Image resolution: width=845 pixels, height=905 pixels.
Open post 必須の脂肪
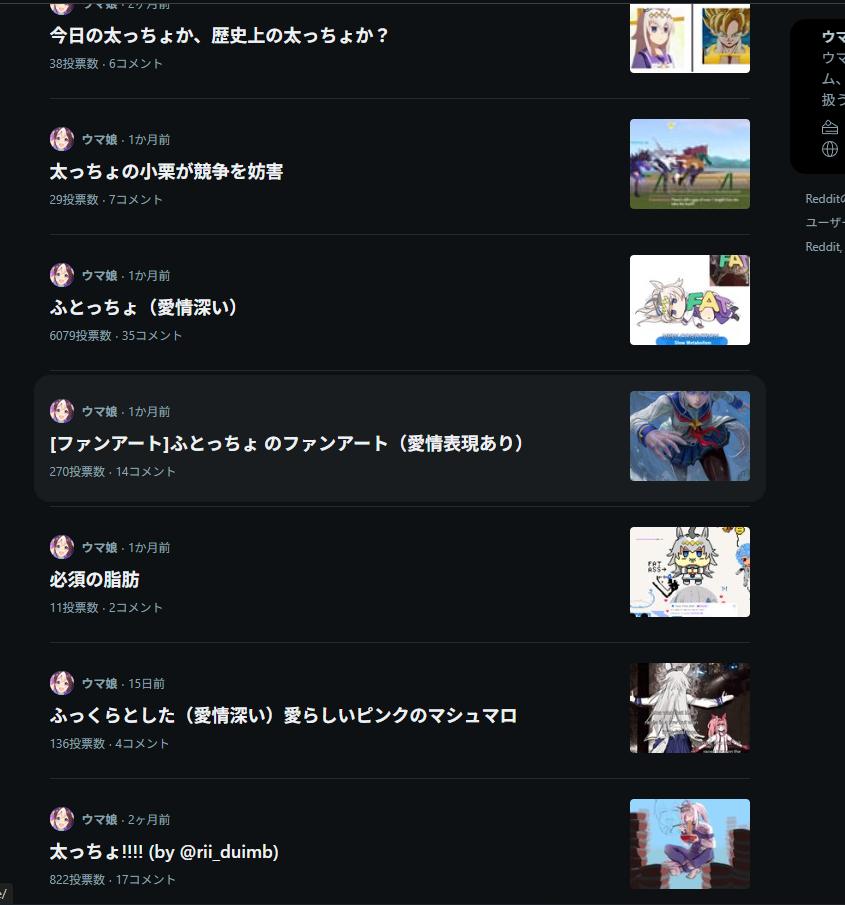pyautogui.click(x=95, y=580)
